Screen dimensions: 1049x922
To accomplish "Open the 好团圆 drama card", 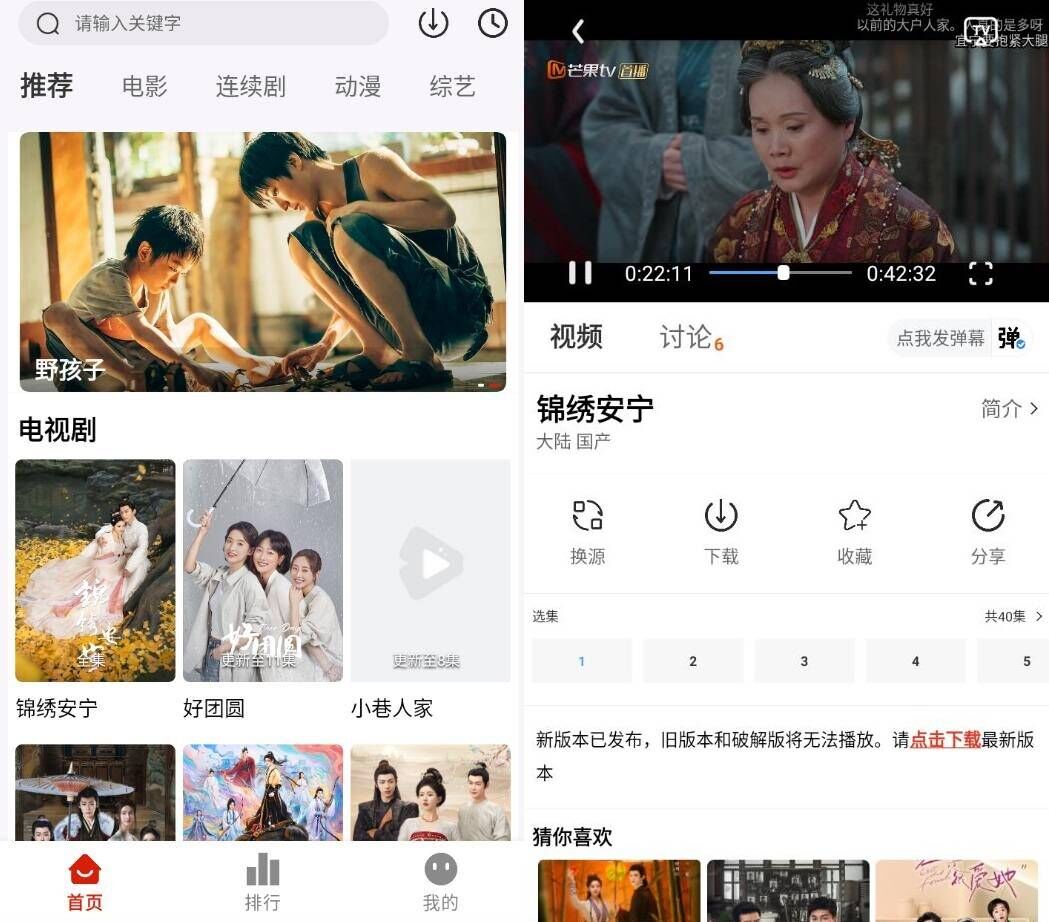I will point(263,571).
